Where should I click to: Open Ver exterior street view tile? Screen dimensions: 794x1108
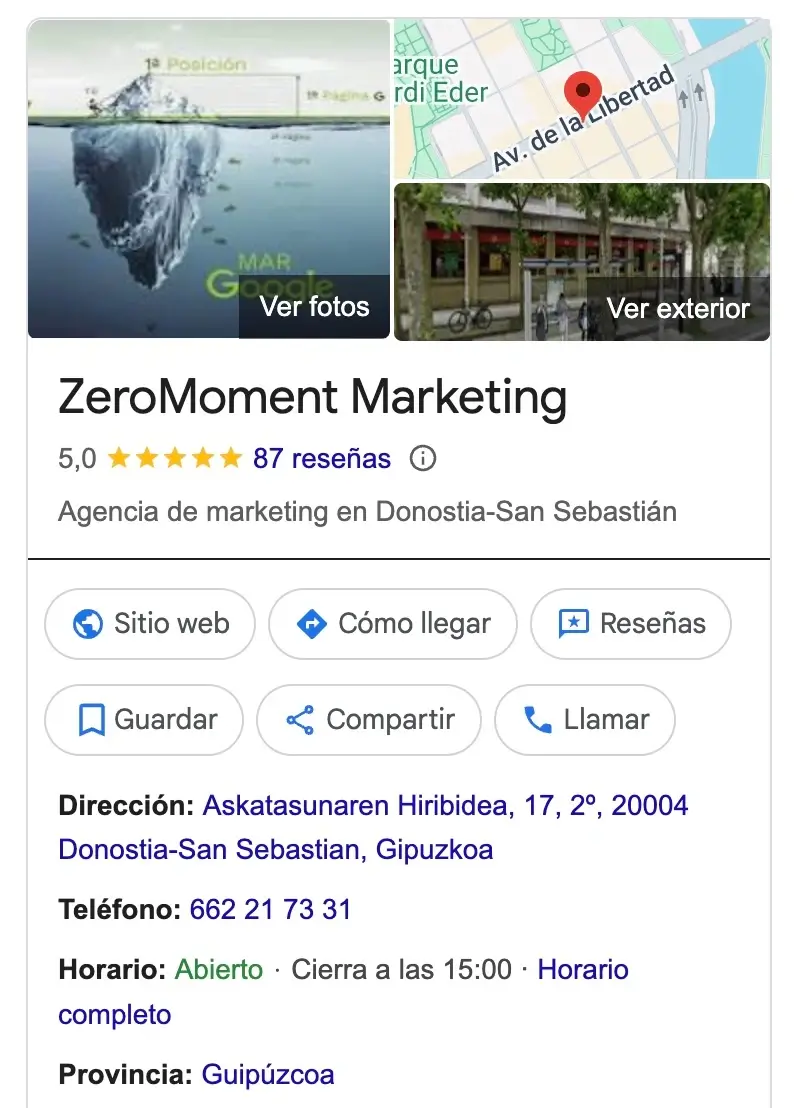(581, 262)
